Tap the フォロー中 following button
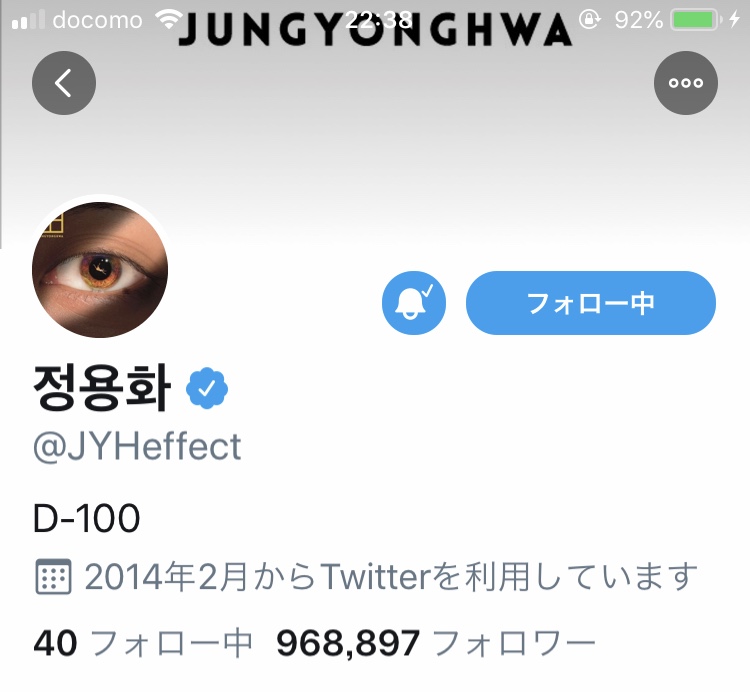This screenshot has height=692, width=750. [x=590, y=302]
